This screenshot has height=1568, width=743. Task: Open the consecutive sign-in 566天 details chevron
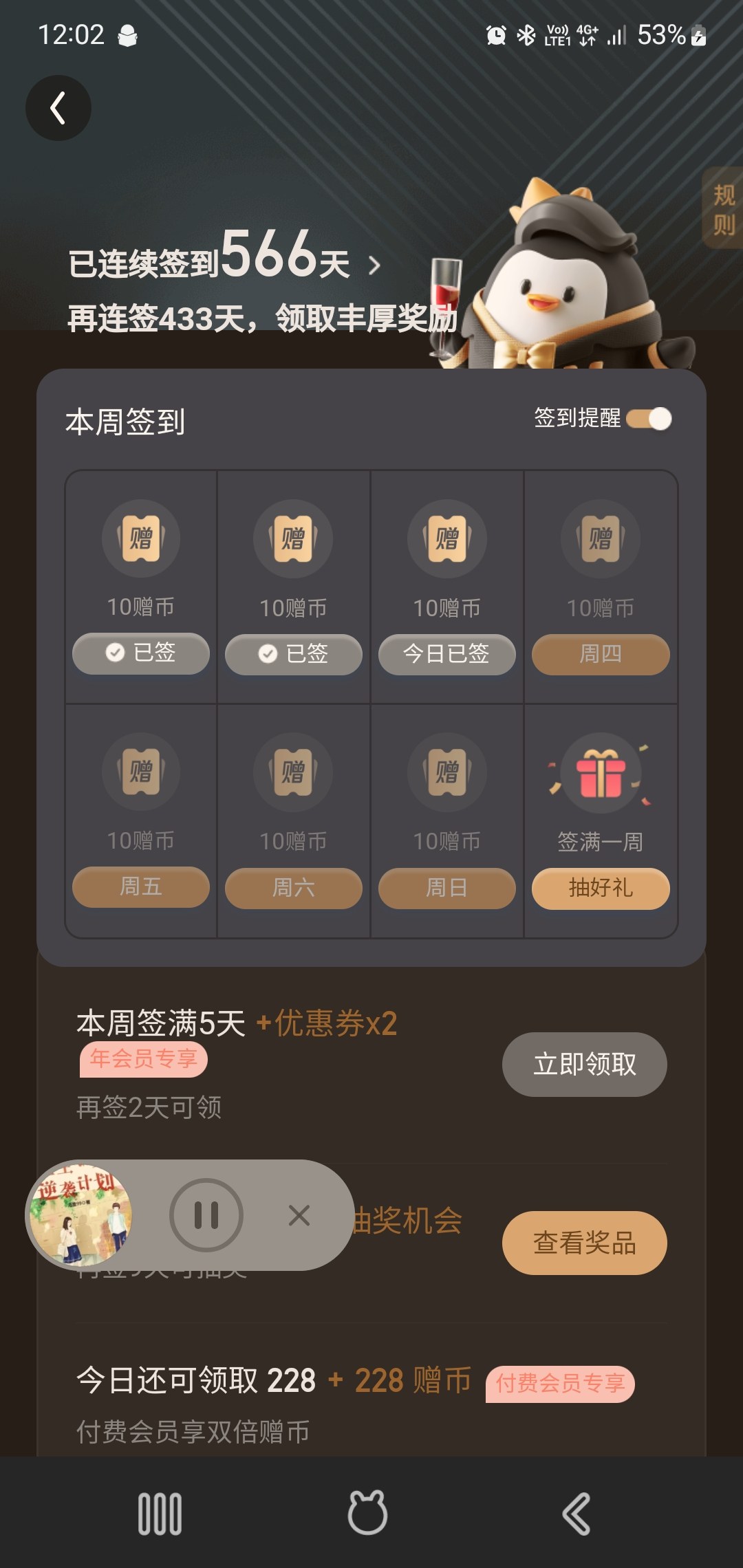(x=374, y=265)
